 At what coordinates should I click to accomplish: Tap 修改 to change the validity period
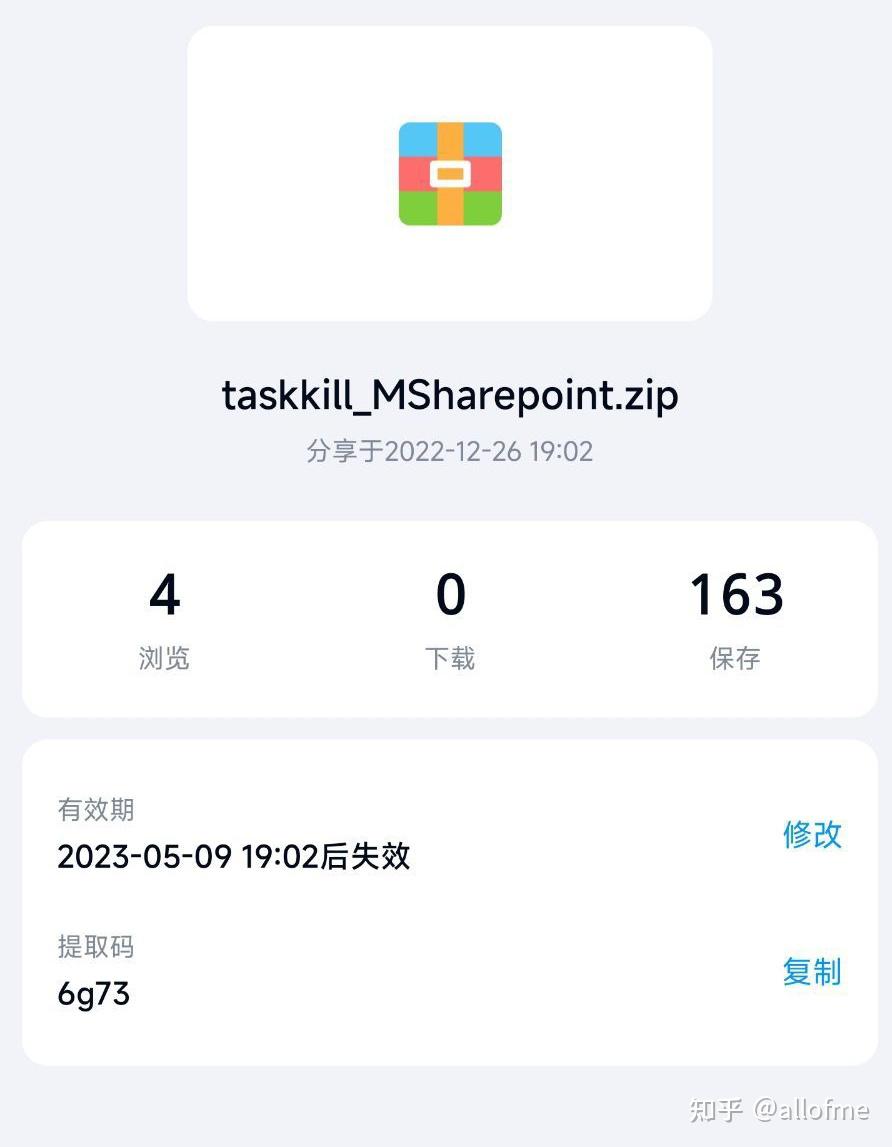812,834
